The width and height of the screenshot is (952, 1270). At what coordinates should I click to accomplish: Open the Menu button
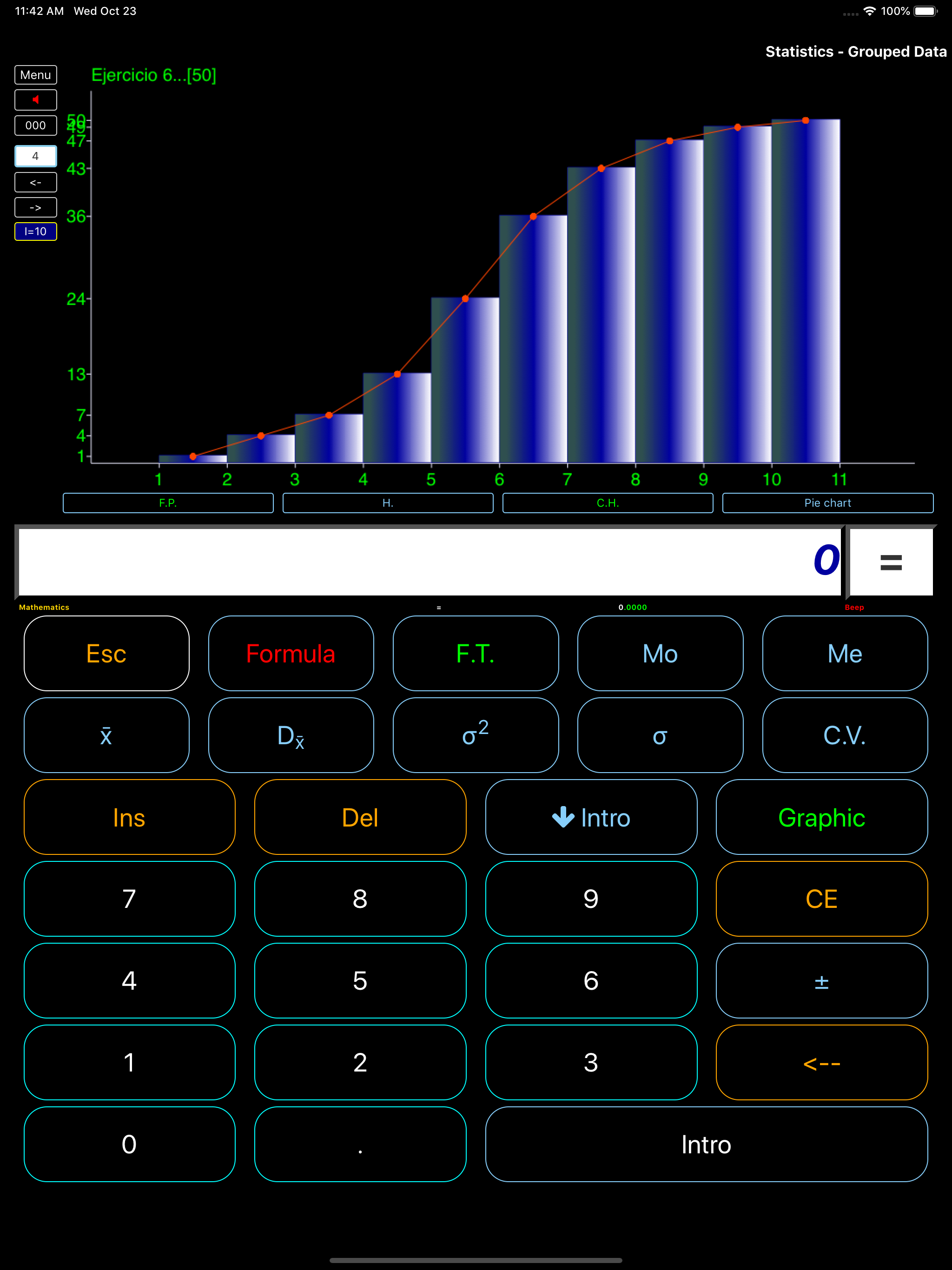pyautogui.click(x=36, y=75)
